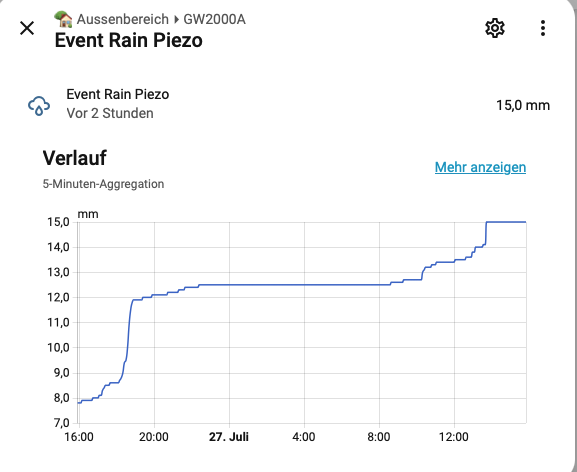Tap the 'Mehr anzeigen' link
This screenshot has height=472, width=577.
pos(480,167)
